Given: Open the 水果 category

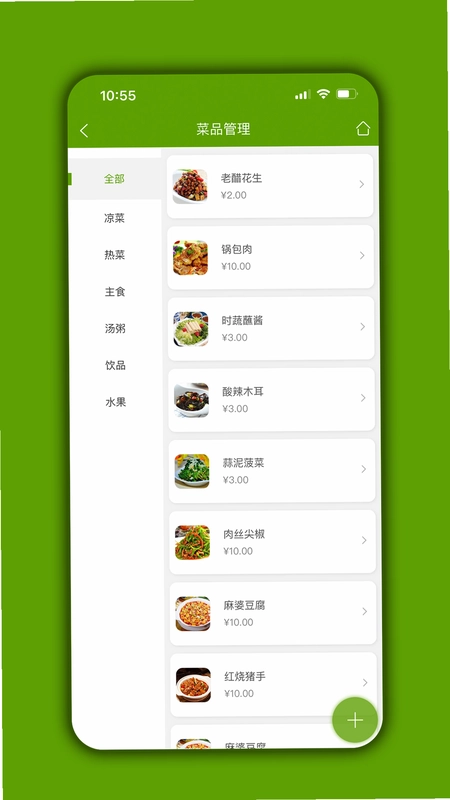Looking at the screenshot, I should coord(116,402).
